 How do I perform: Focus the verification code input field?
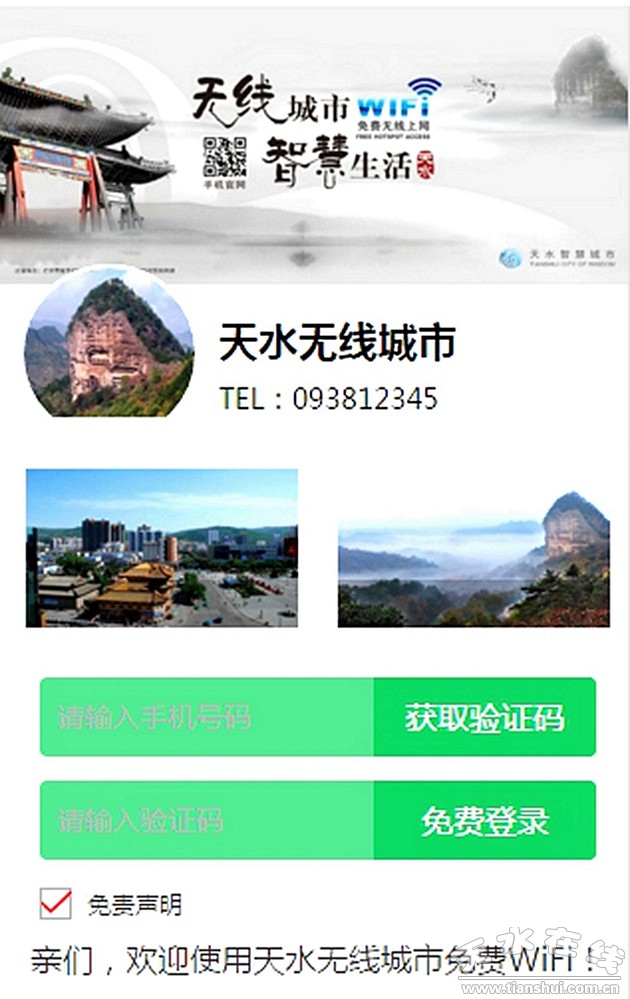(x=206, y=820)
